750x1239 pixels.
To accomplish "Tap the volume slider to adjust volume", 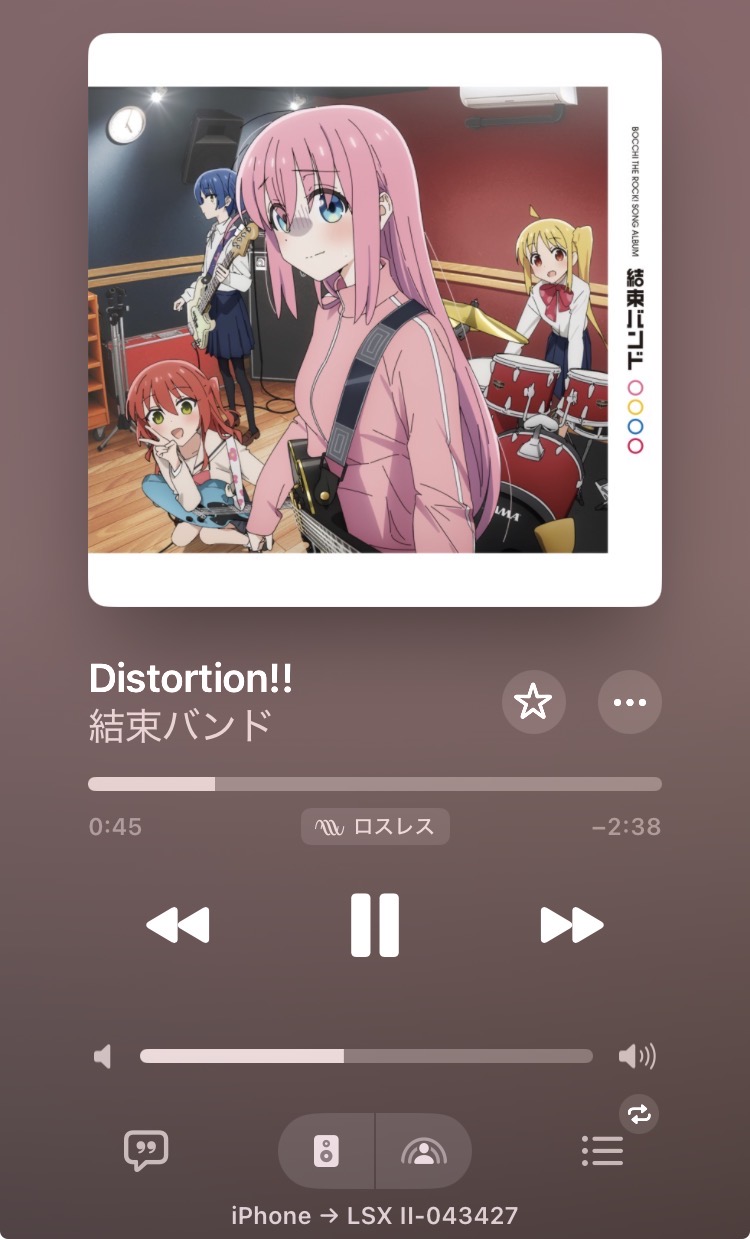I will click(366, 1056).
